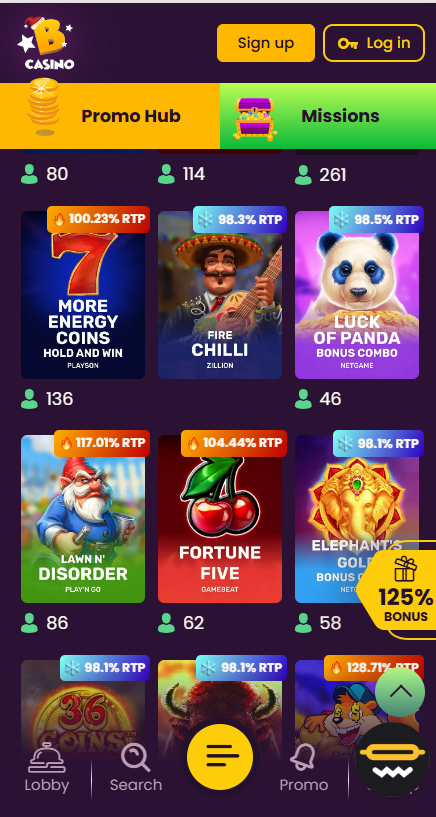This screenshot has height=817, width=436.
Task: Go to Missions
Action: (328, 116)
